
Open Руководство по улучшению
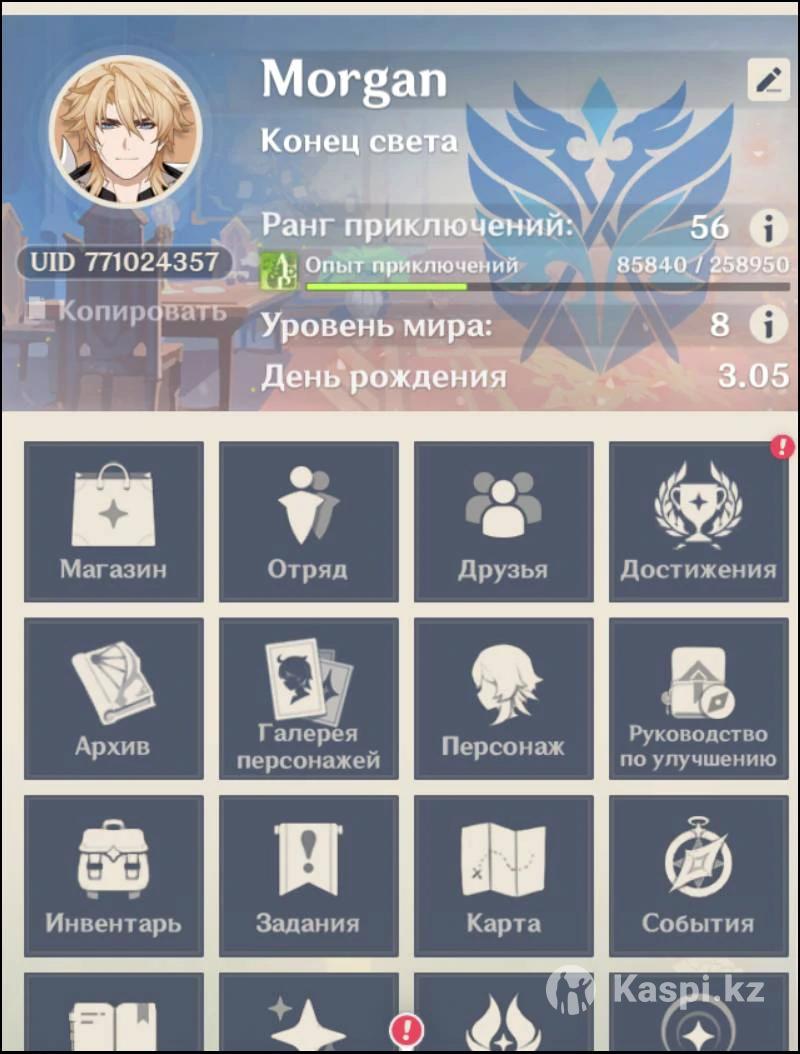[x=698, y=698]
